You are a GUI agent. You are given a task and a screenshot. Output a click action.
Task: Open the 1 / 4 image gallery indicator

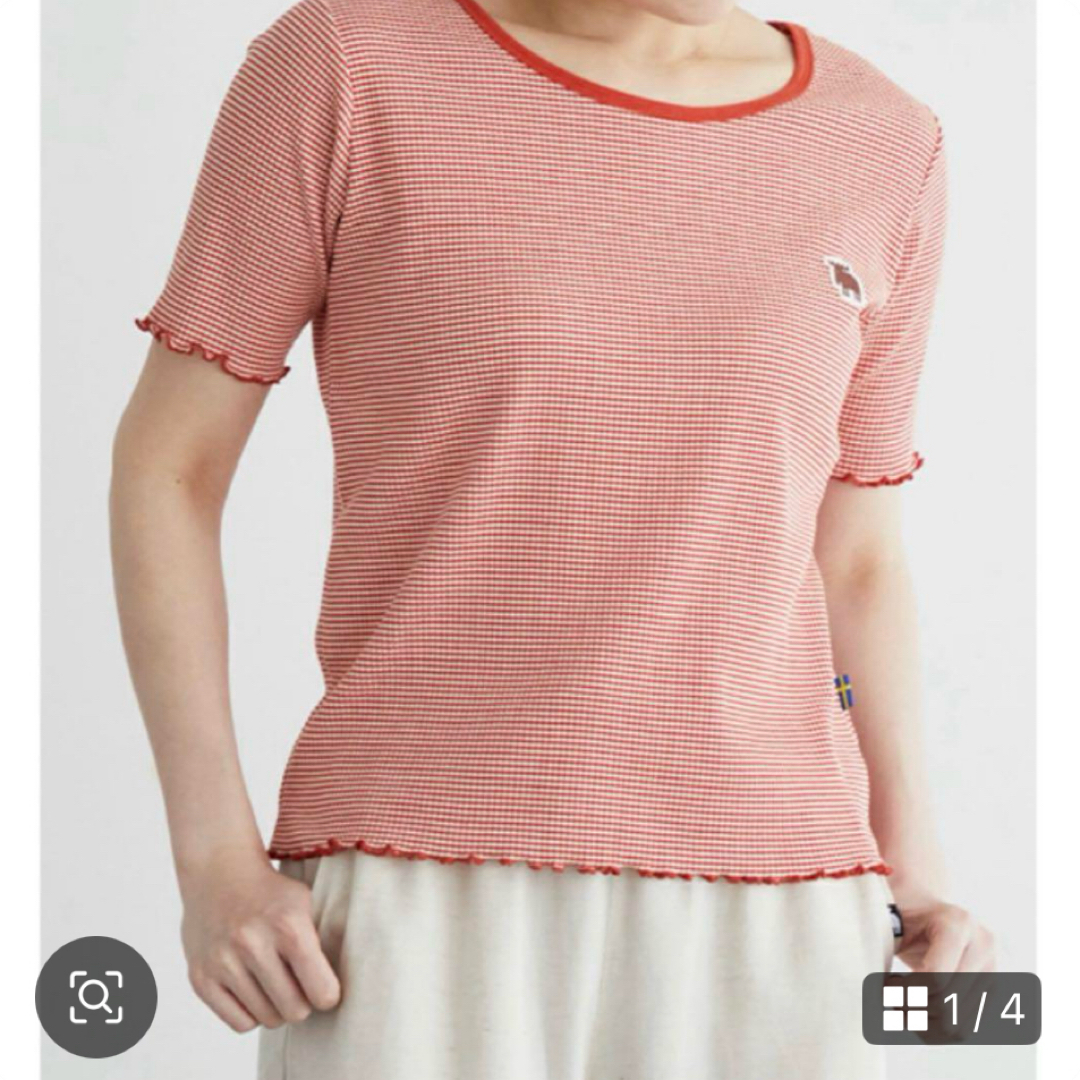[951, 1008]
